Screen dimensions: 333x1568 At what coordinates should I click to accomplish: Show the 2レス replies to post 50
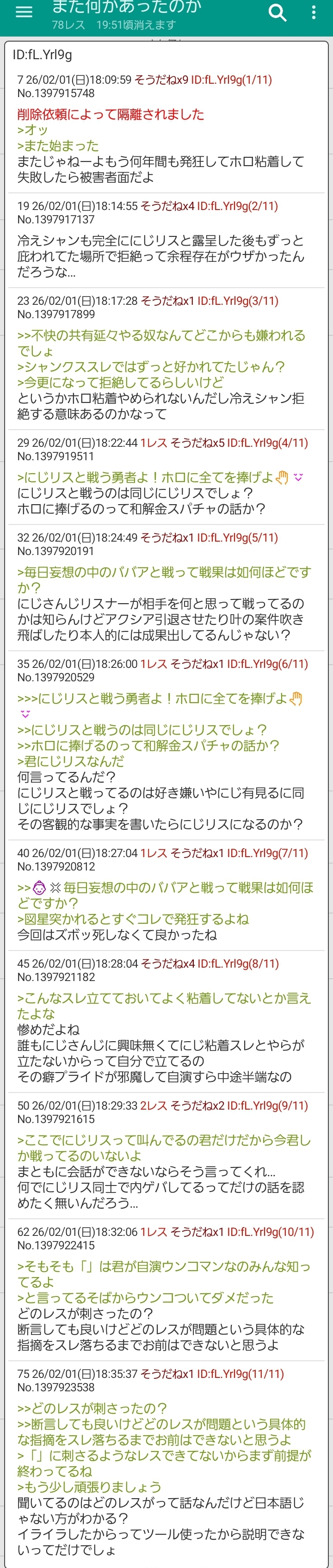[x=154, y=1105]
